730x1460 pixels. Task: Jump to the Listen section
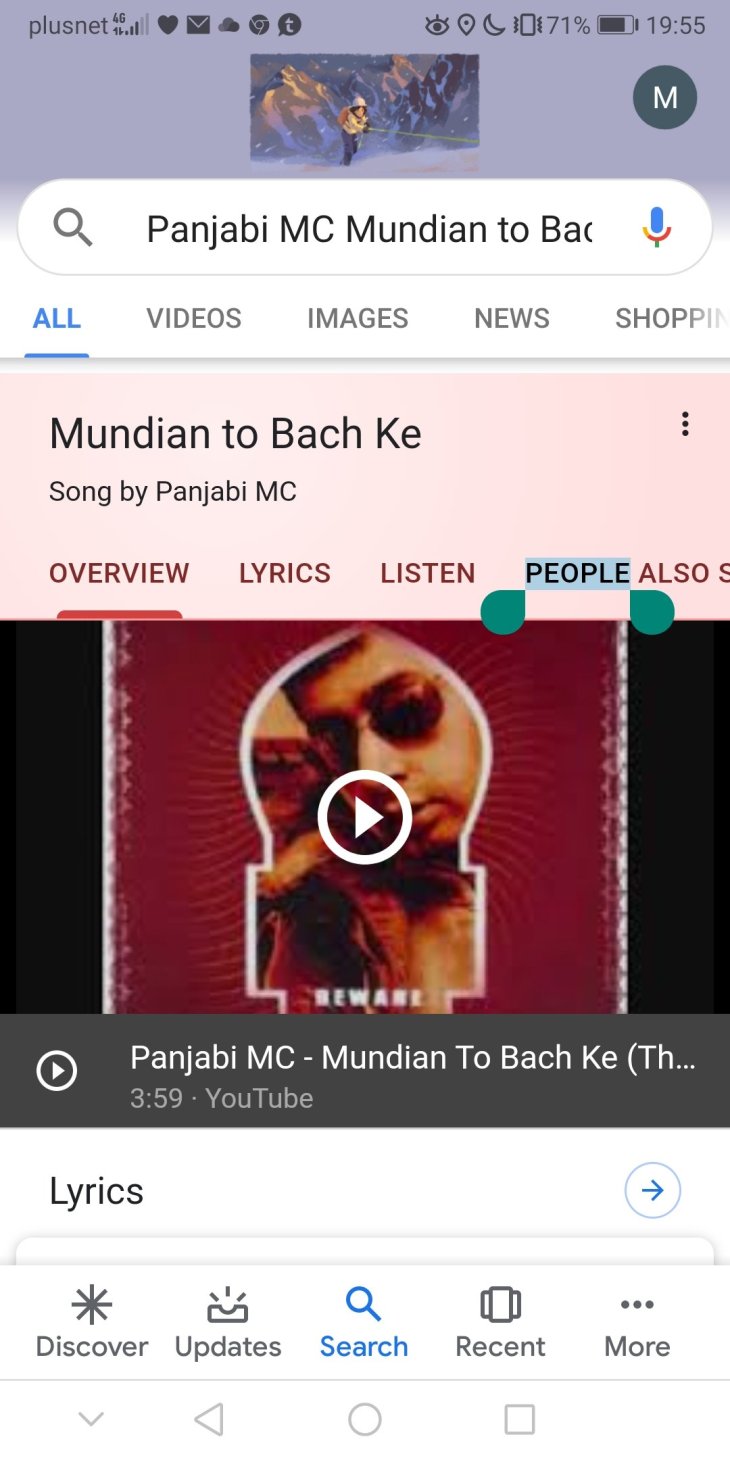pyautogui.click(x=427, y=573)
